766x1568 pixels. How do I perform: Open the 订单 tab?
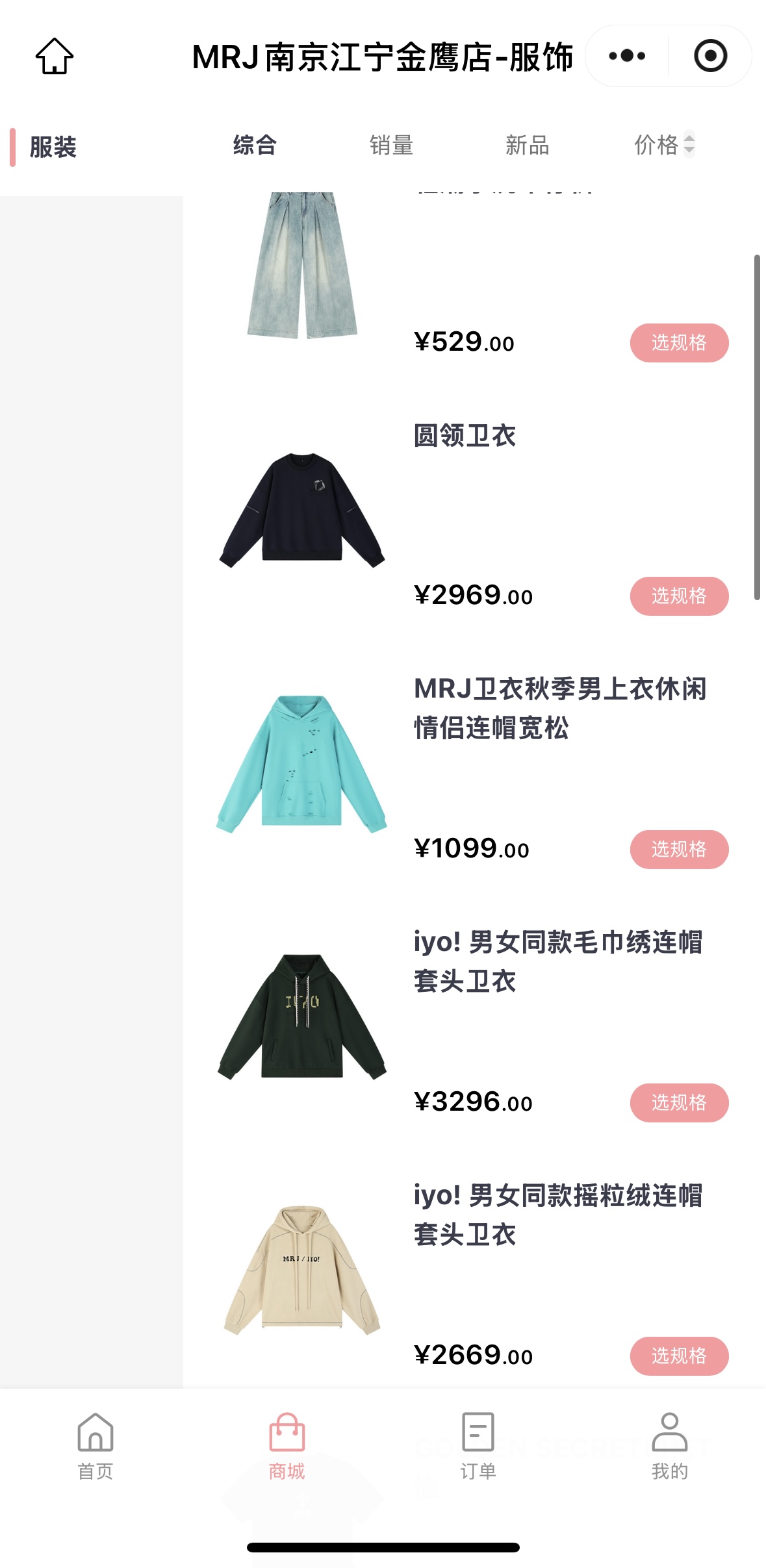478,1445
